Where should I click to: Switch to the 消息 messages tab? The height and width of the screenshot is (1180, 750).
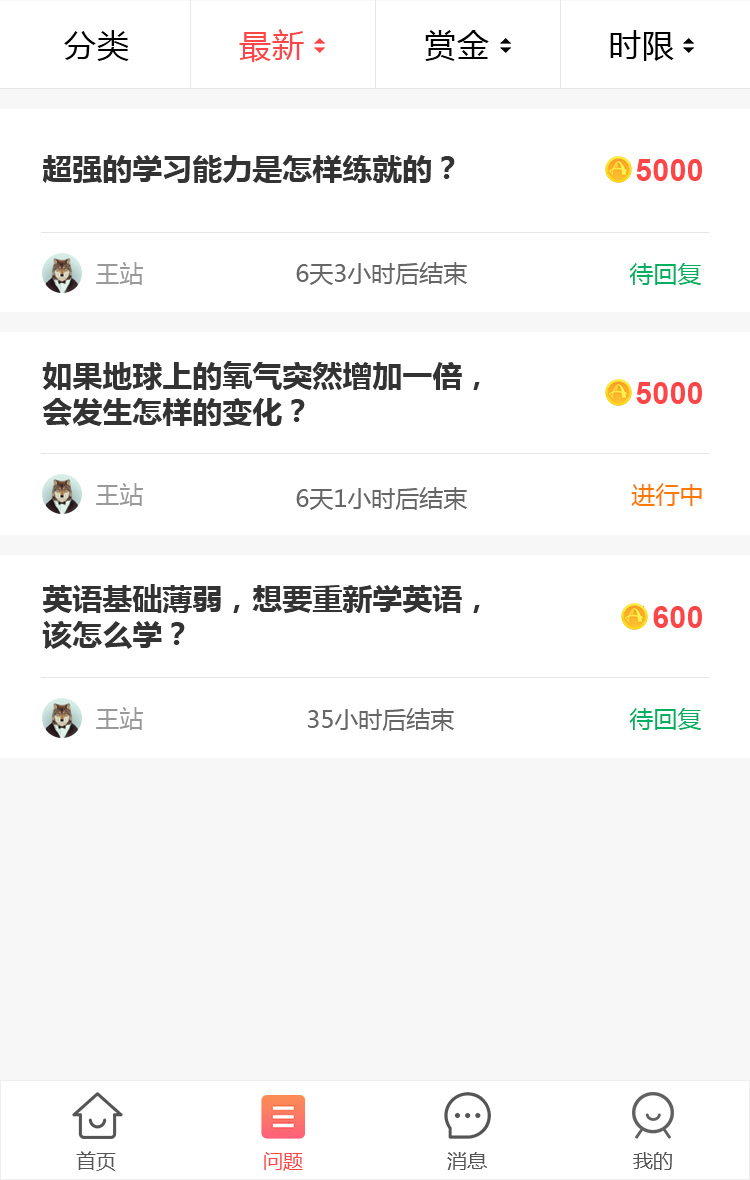[x=467, y=1130]
